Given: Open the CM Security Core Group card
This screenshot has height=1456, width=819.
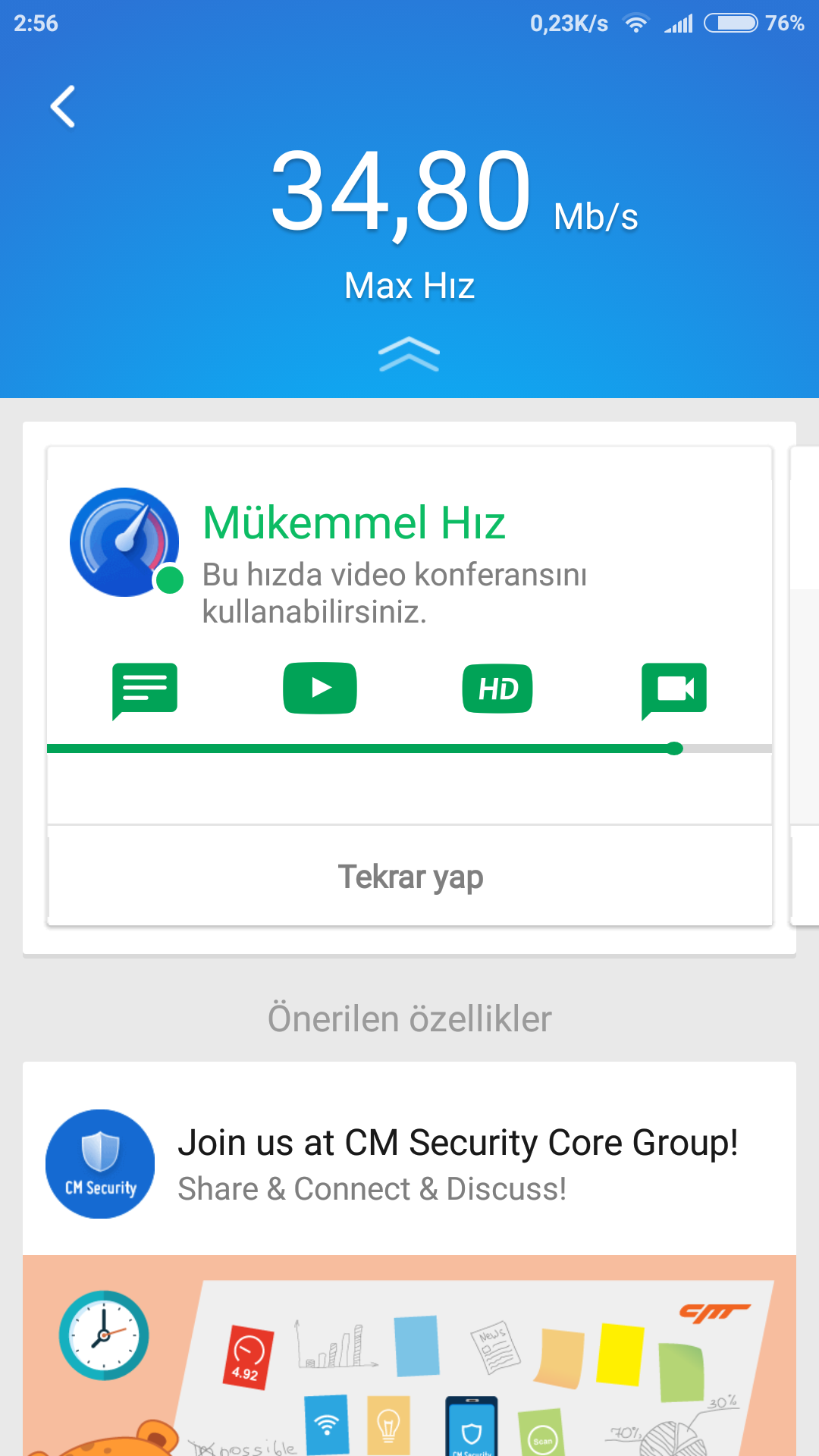Looking at the screenshot, I should click(x=409, y=1164).
